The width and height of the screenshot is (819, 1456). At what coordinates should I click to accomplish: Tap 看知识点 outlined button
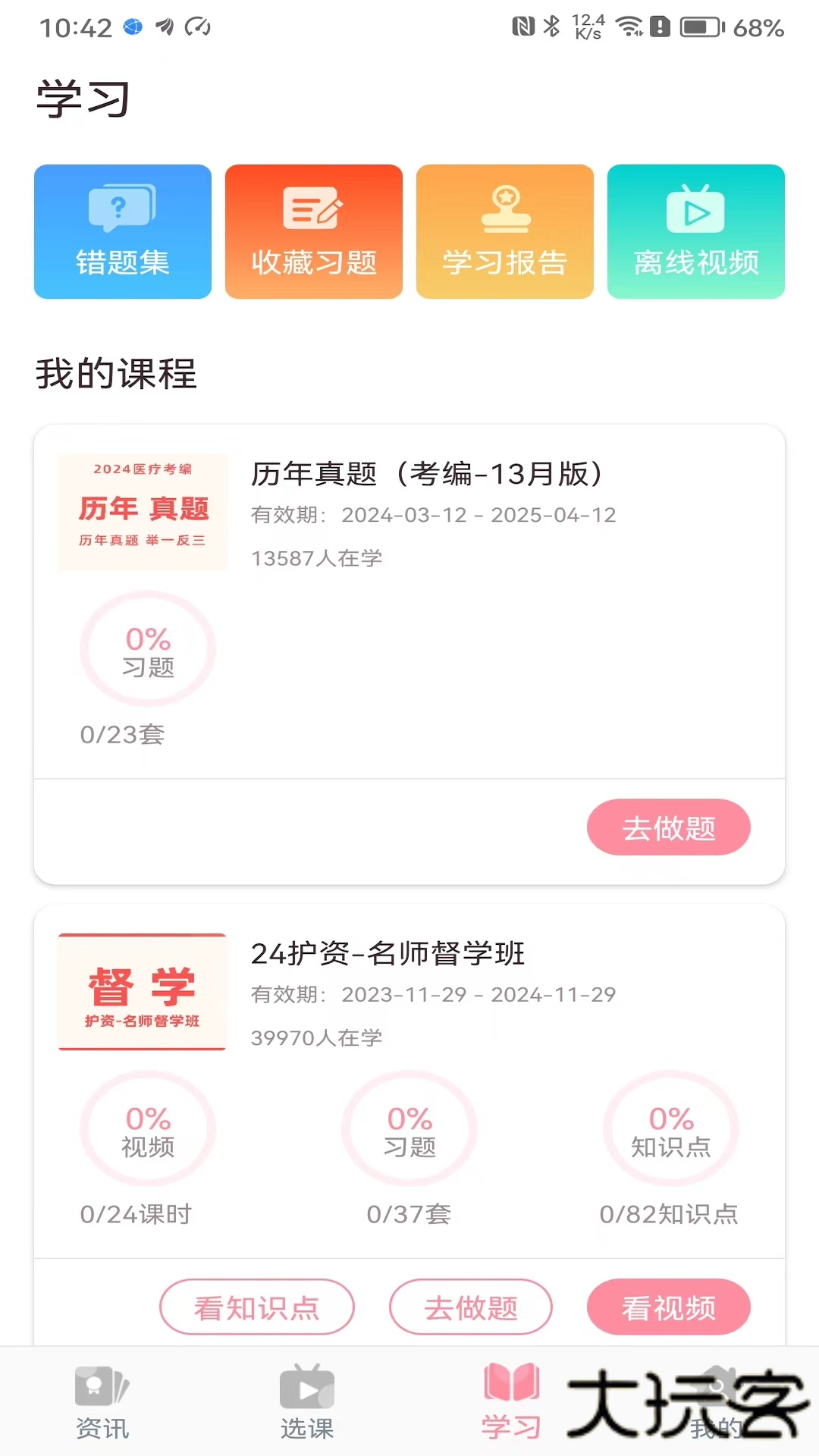pos(257,1307)
